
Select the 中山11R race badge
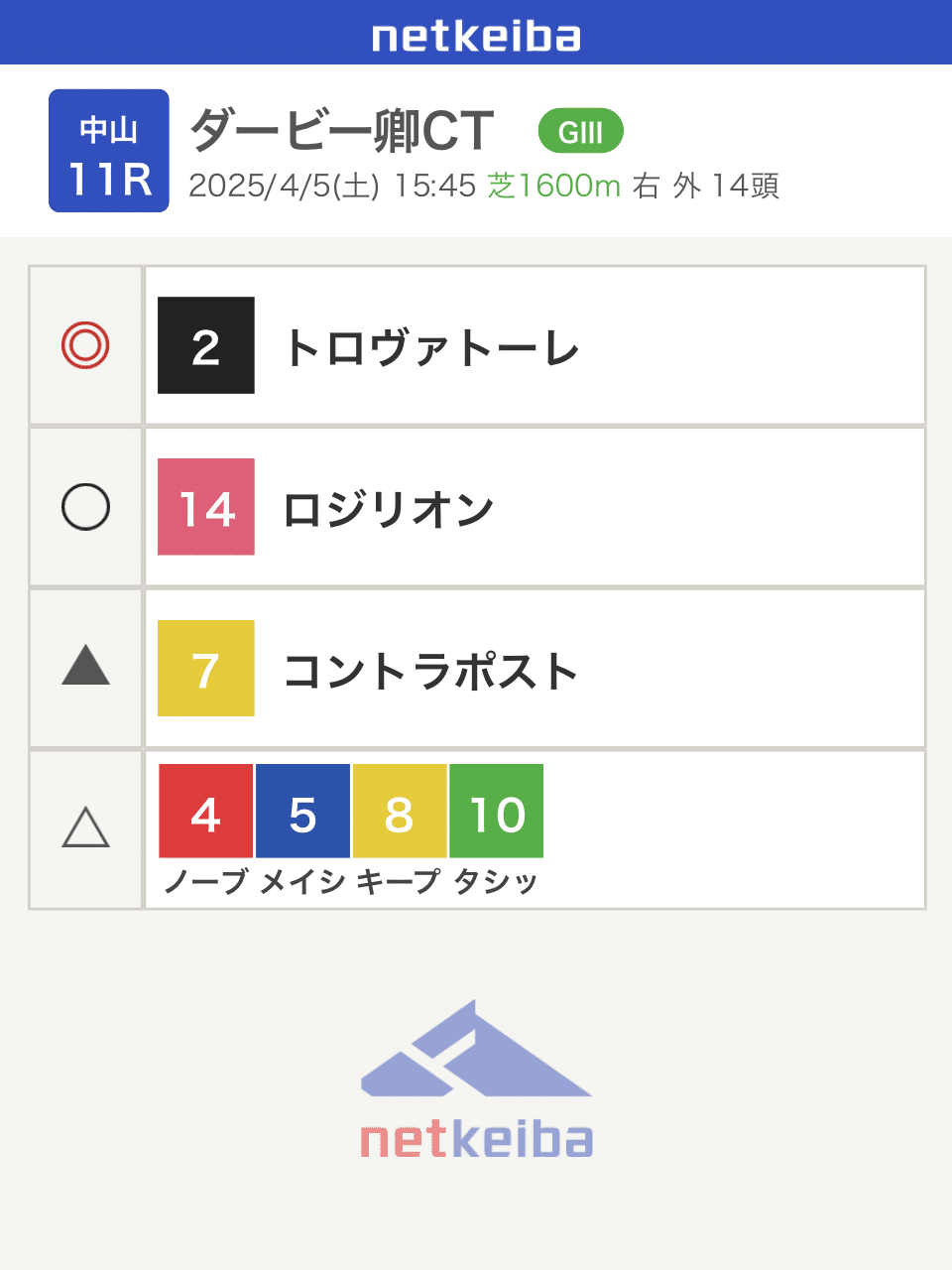108,150
